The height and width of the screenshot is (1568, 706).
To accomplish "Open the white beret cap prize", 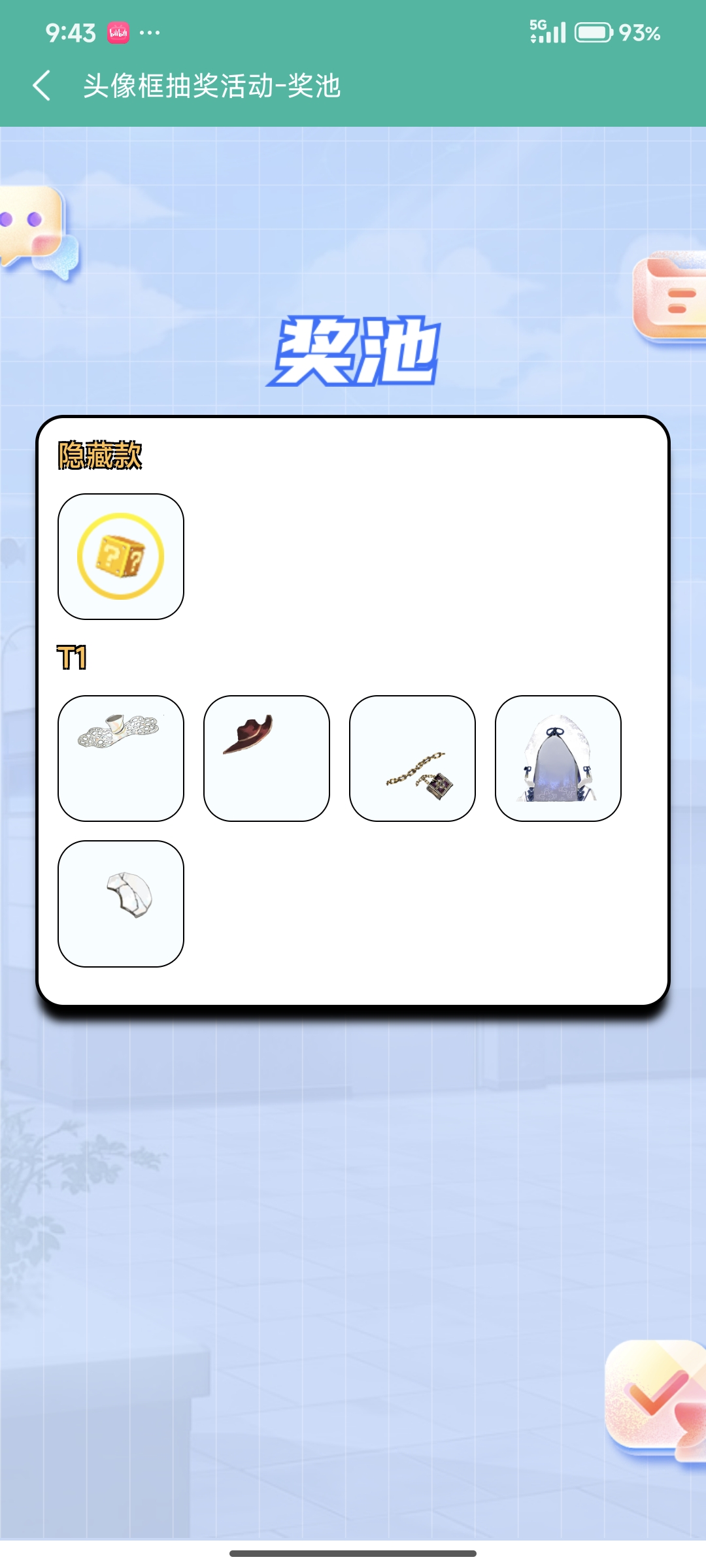I will [x=121, y=904].
